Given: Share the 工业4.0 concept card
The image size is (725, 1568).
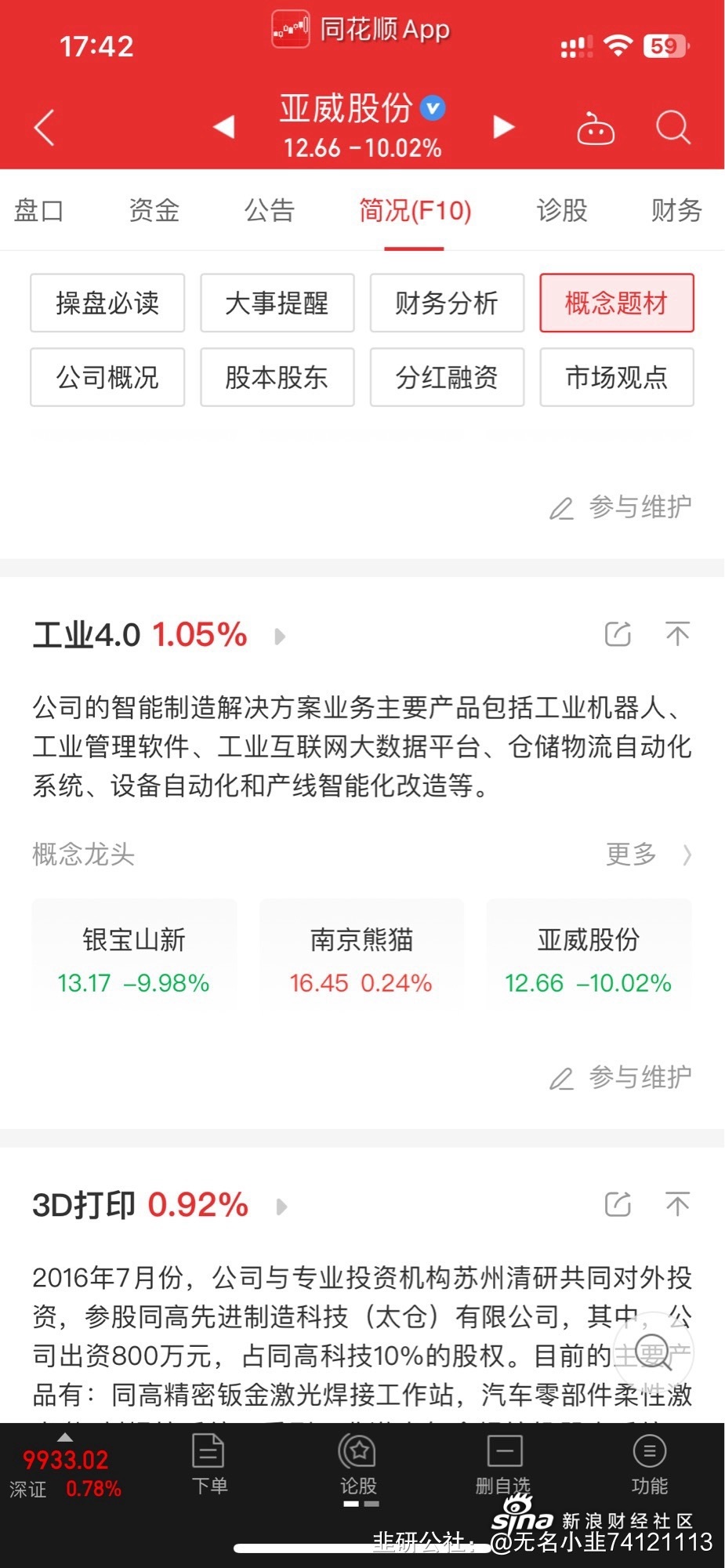Looking at the screenshot, I should pos(618,633).
